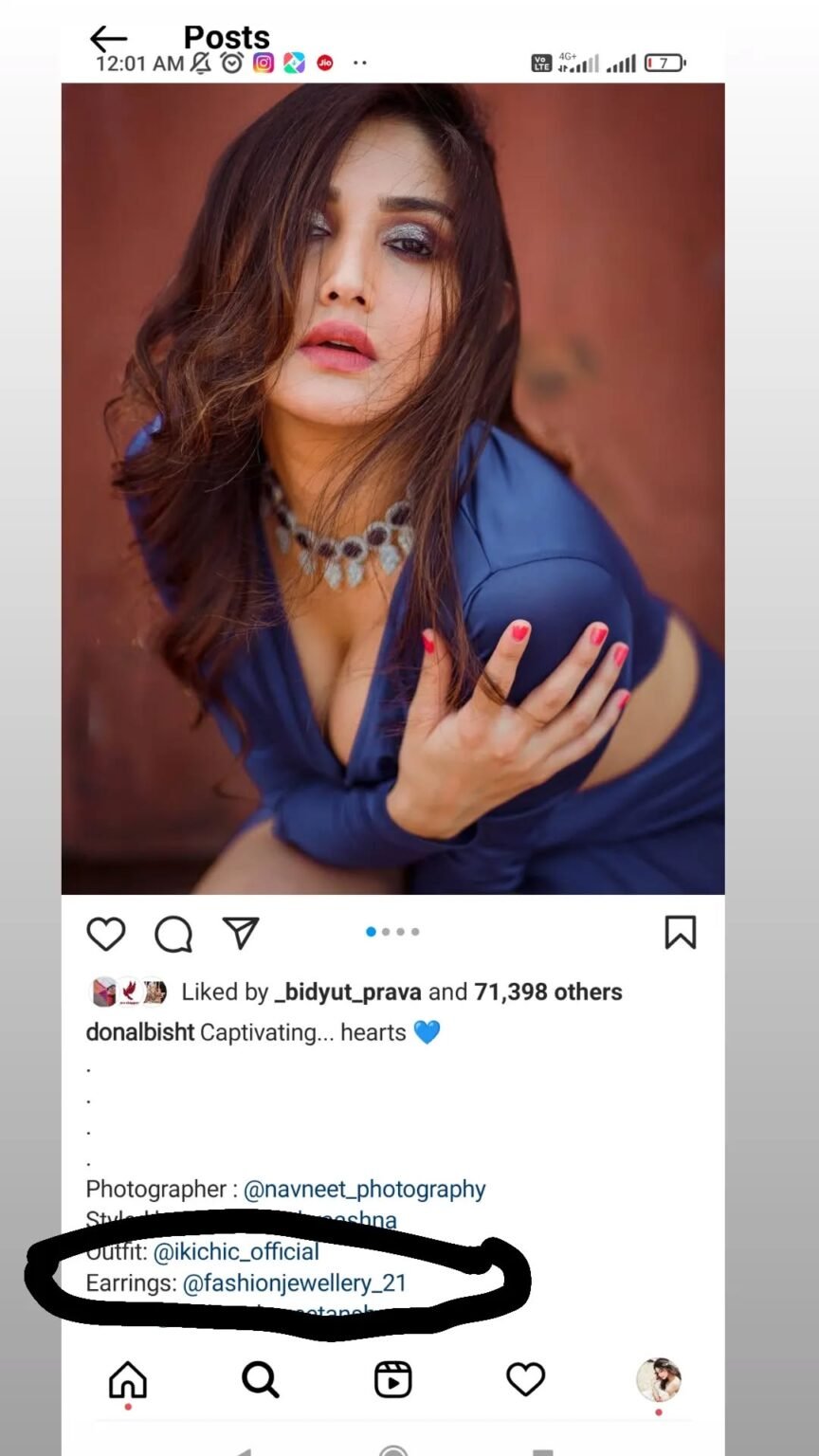Bookmark this post

[x=680, y=932]
